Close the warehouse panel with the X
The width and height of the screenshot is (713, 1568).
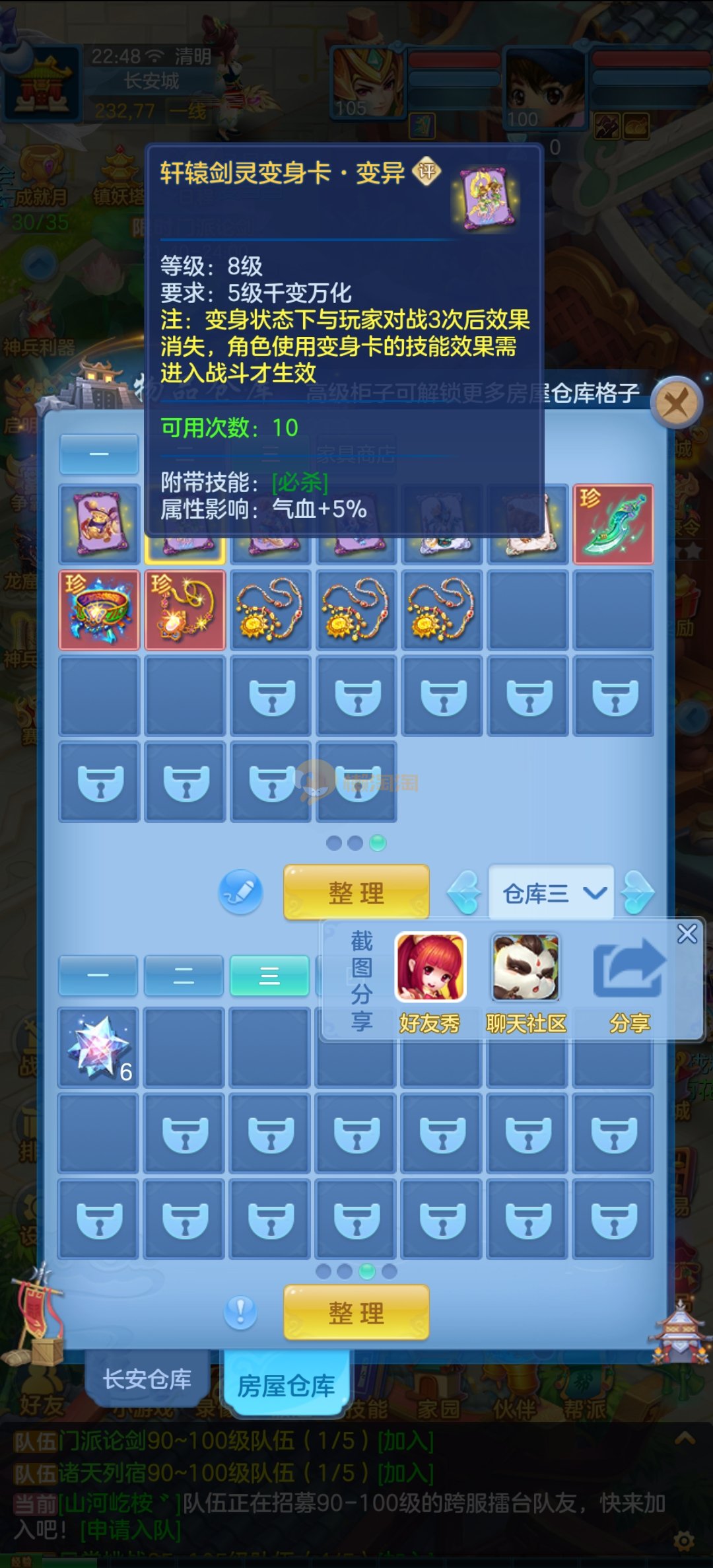tap(675, 402)
